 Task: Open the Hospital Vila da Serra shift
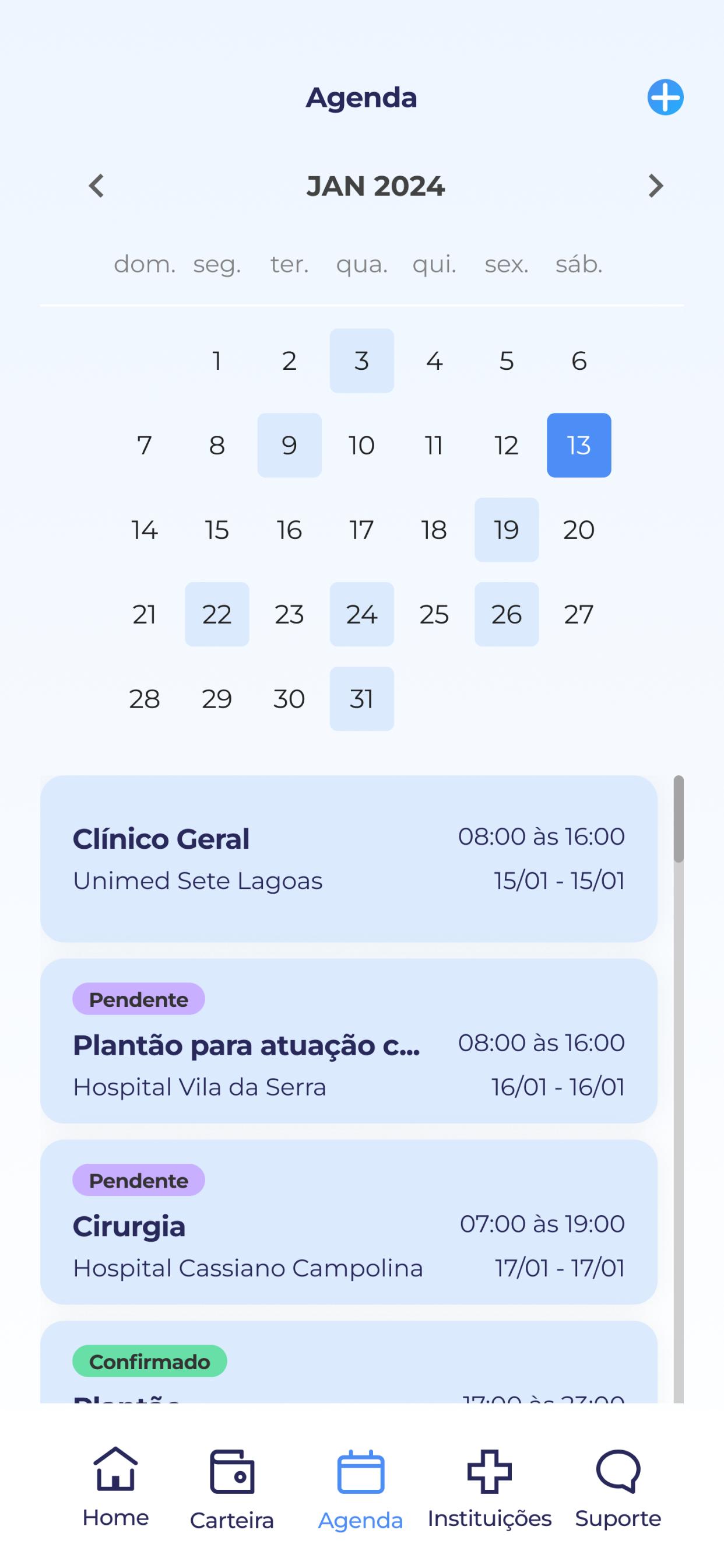[x=349, y=1041]
